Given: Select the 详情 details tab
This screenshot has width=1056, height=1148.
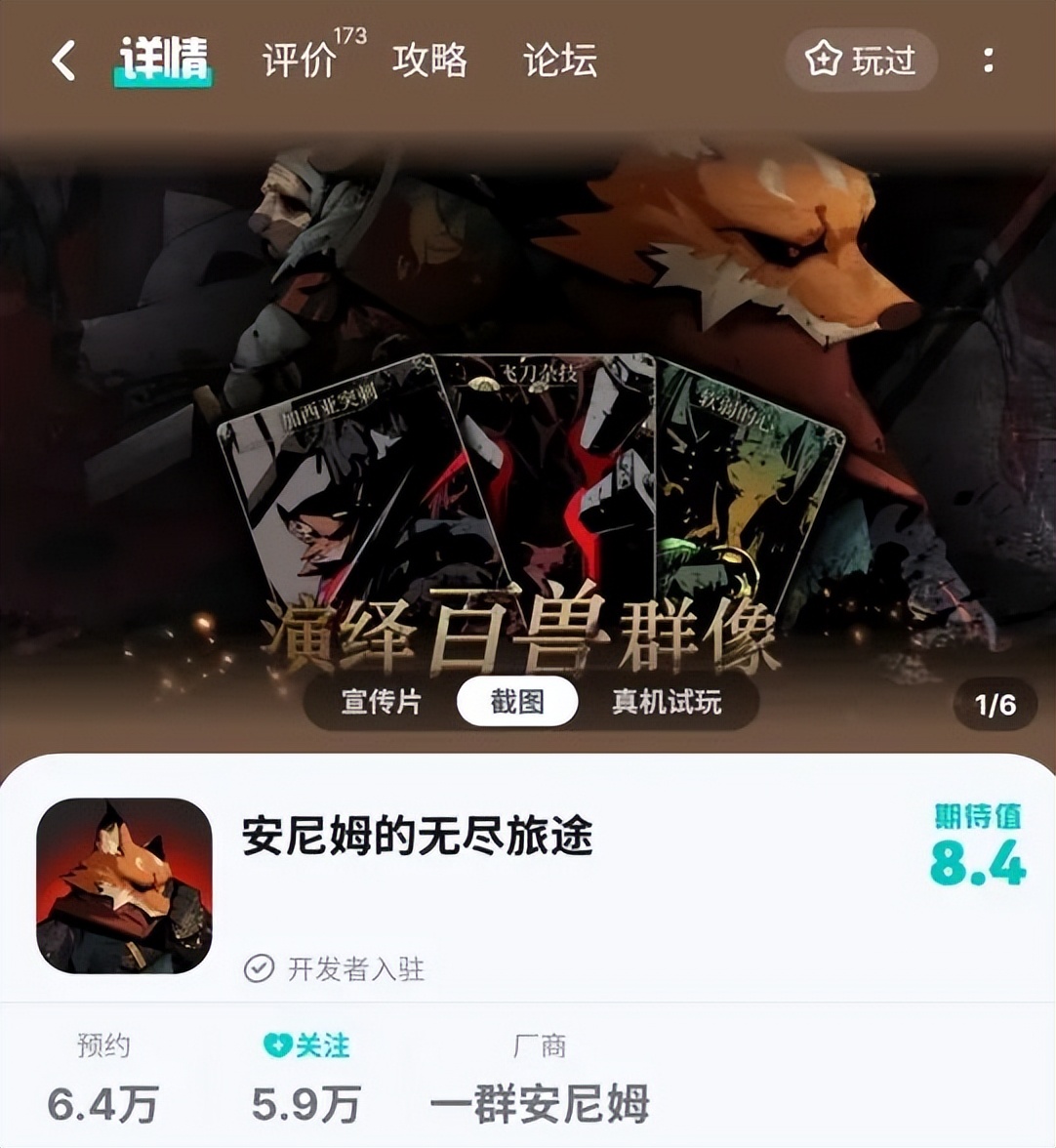Looking at the screenshot, I should [163, 61].
